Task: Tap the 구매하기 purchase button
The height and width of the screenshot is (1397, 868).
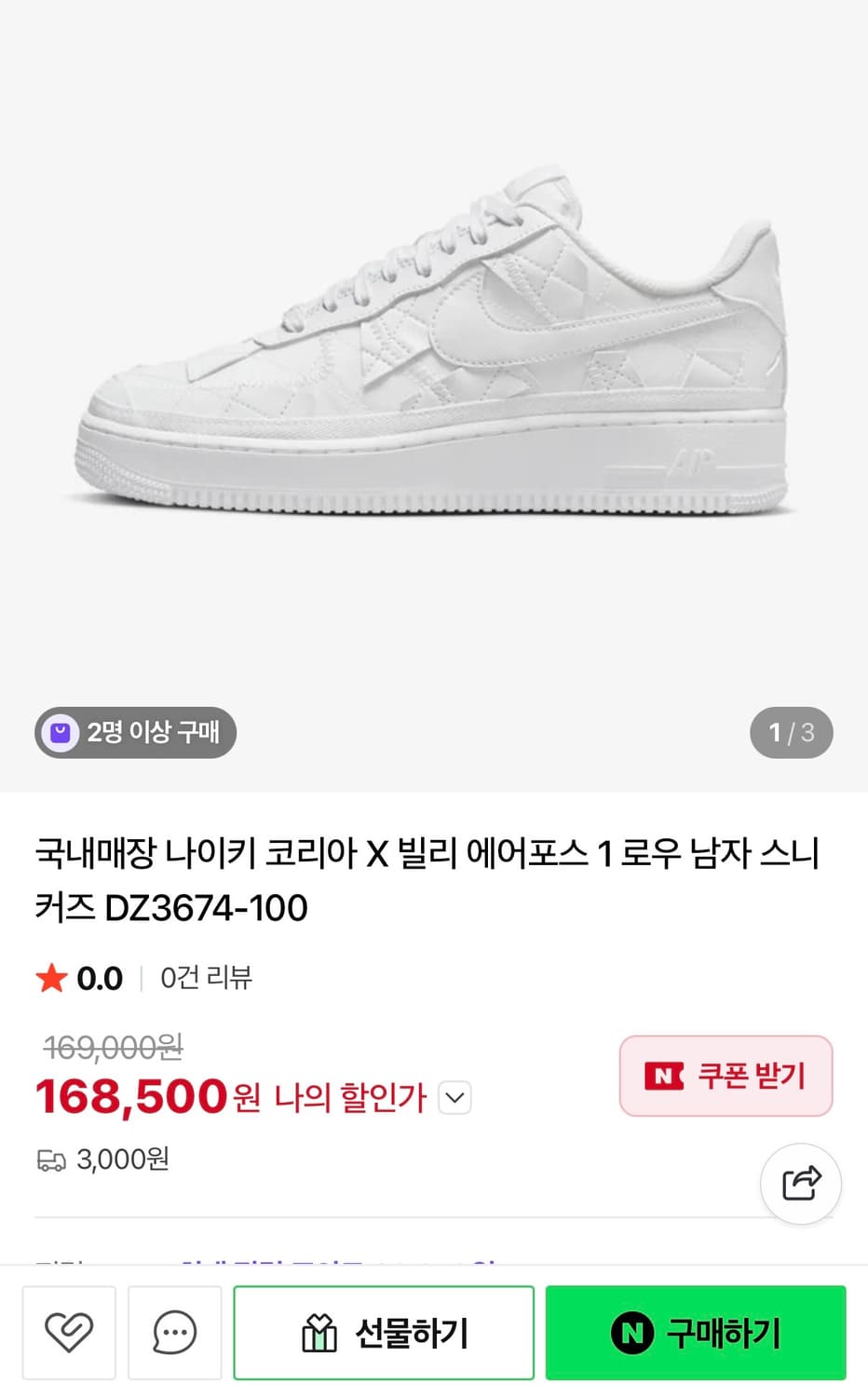Action: (696, 1332)
